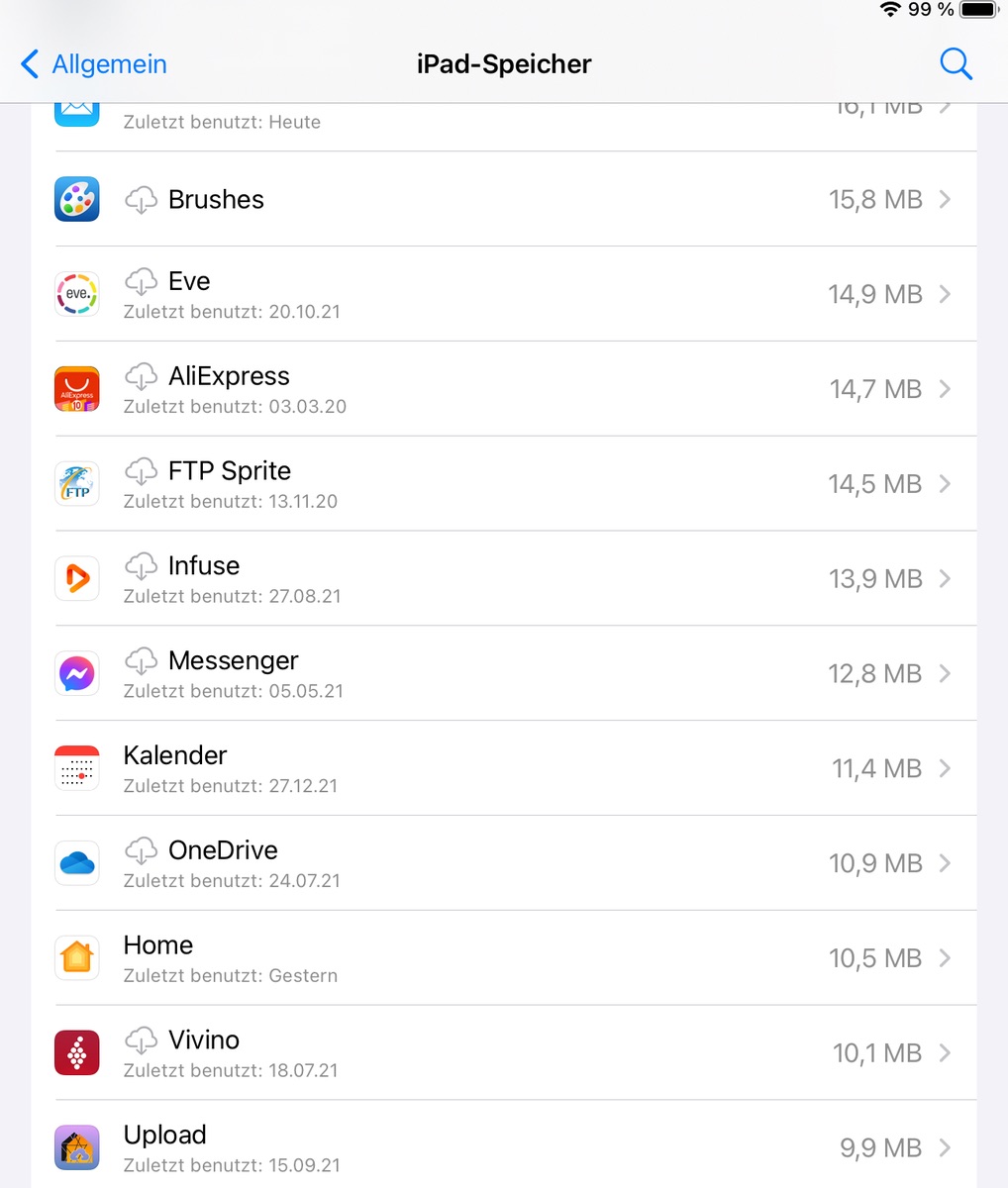Select the AliExpress row
This screenshot has width=1008, height=1188.
[x=515, y=389]
